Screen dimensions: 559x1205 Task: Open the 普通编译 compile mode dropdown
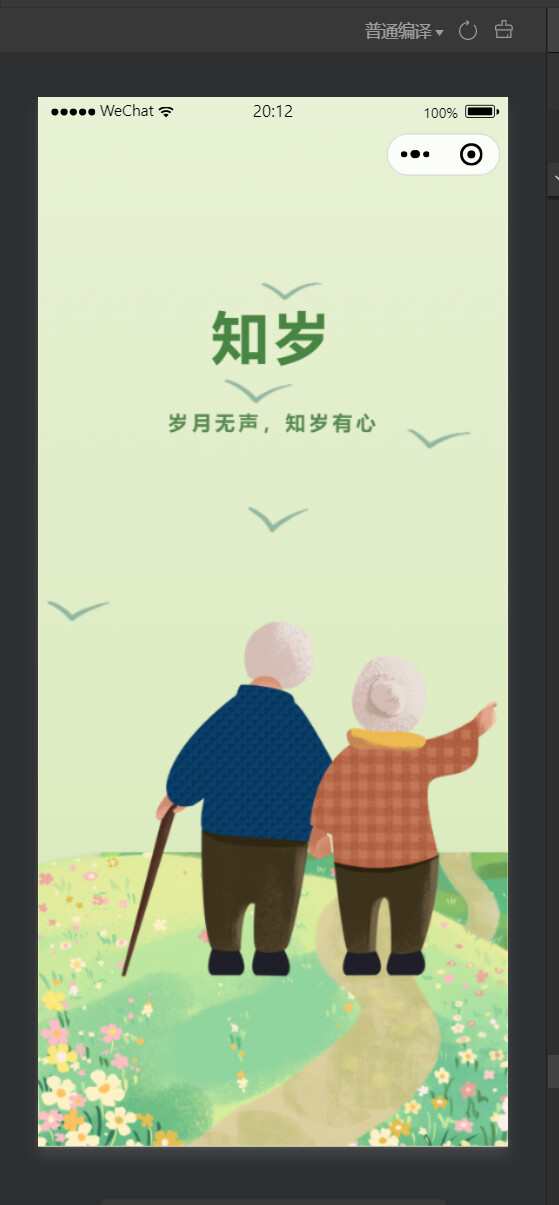click(x=404, y=31)
